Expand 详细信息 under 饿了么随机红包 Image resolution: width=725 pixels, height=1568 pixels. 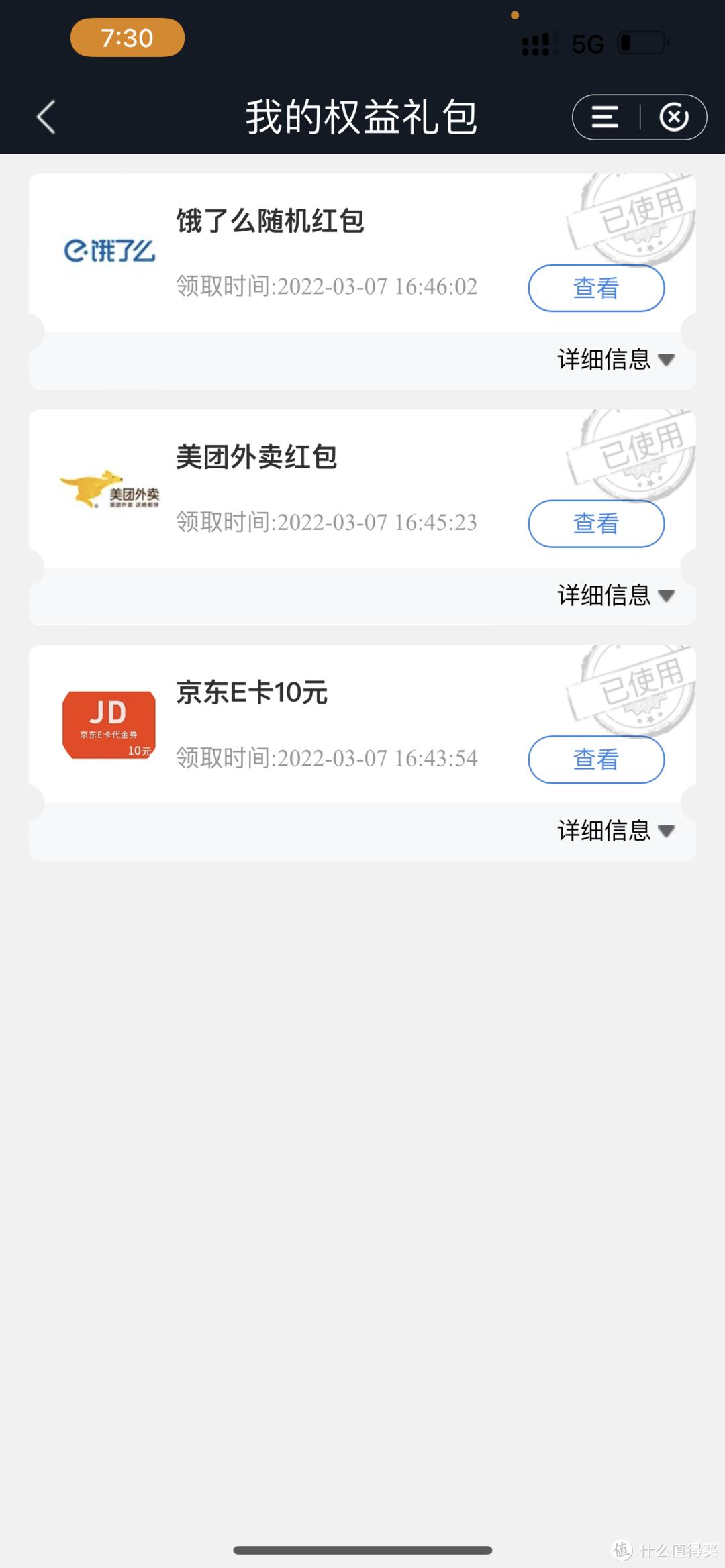[616, 360]
